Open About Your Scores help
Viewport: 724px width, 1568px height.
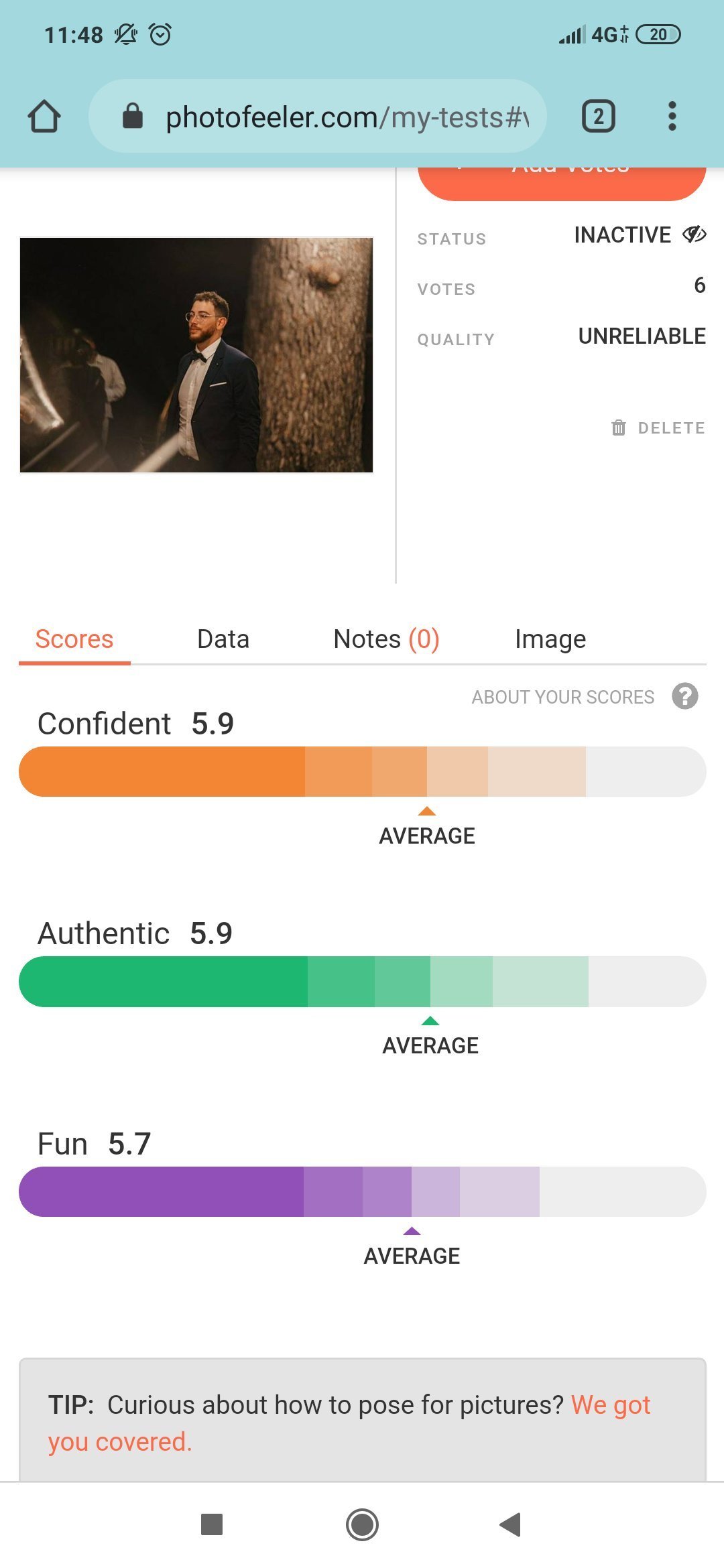pos(585,697)
